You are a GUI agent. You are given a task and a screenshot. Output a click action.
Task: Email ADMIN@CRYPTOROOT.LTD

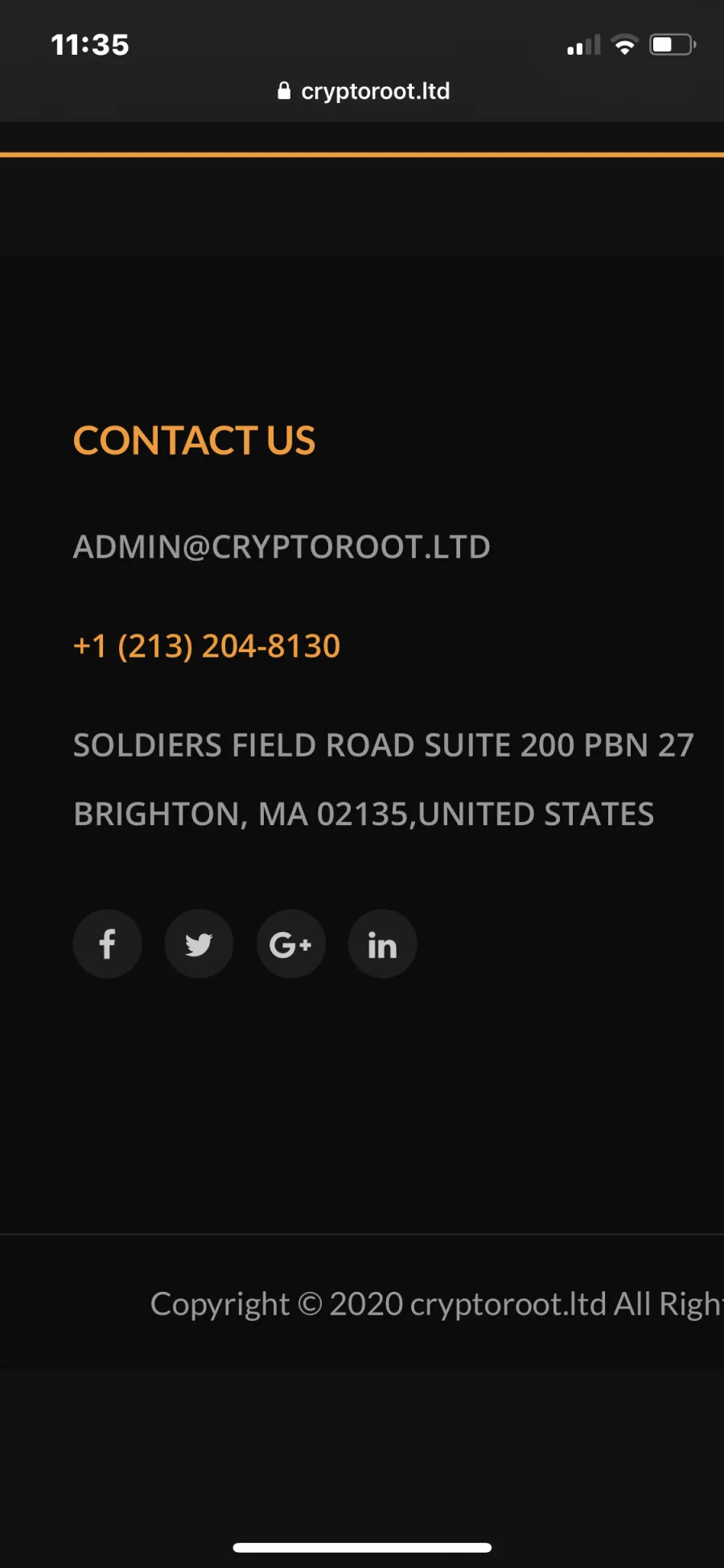click(282, 547)
